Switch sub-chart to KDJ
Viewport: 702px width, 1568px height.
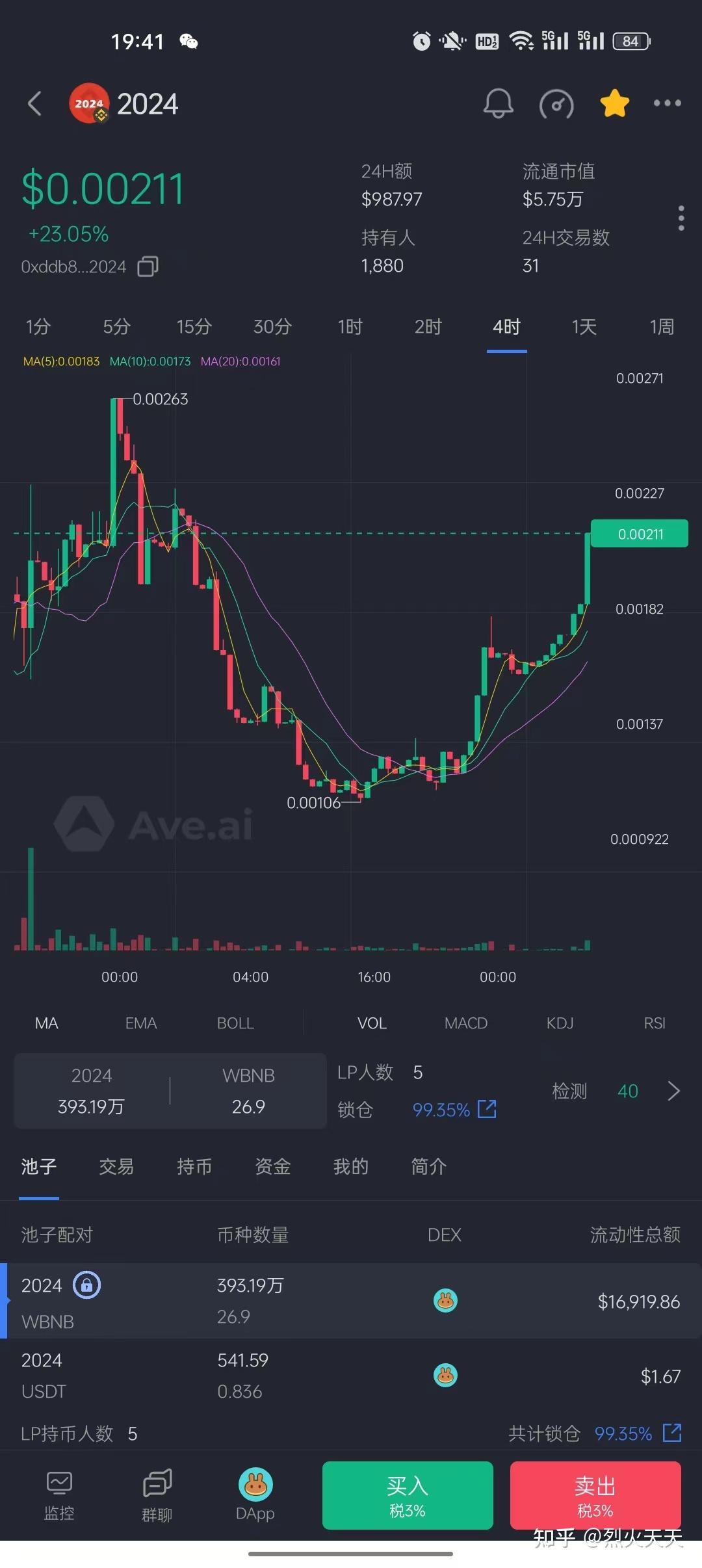[560, 1023]
